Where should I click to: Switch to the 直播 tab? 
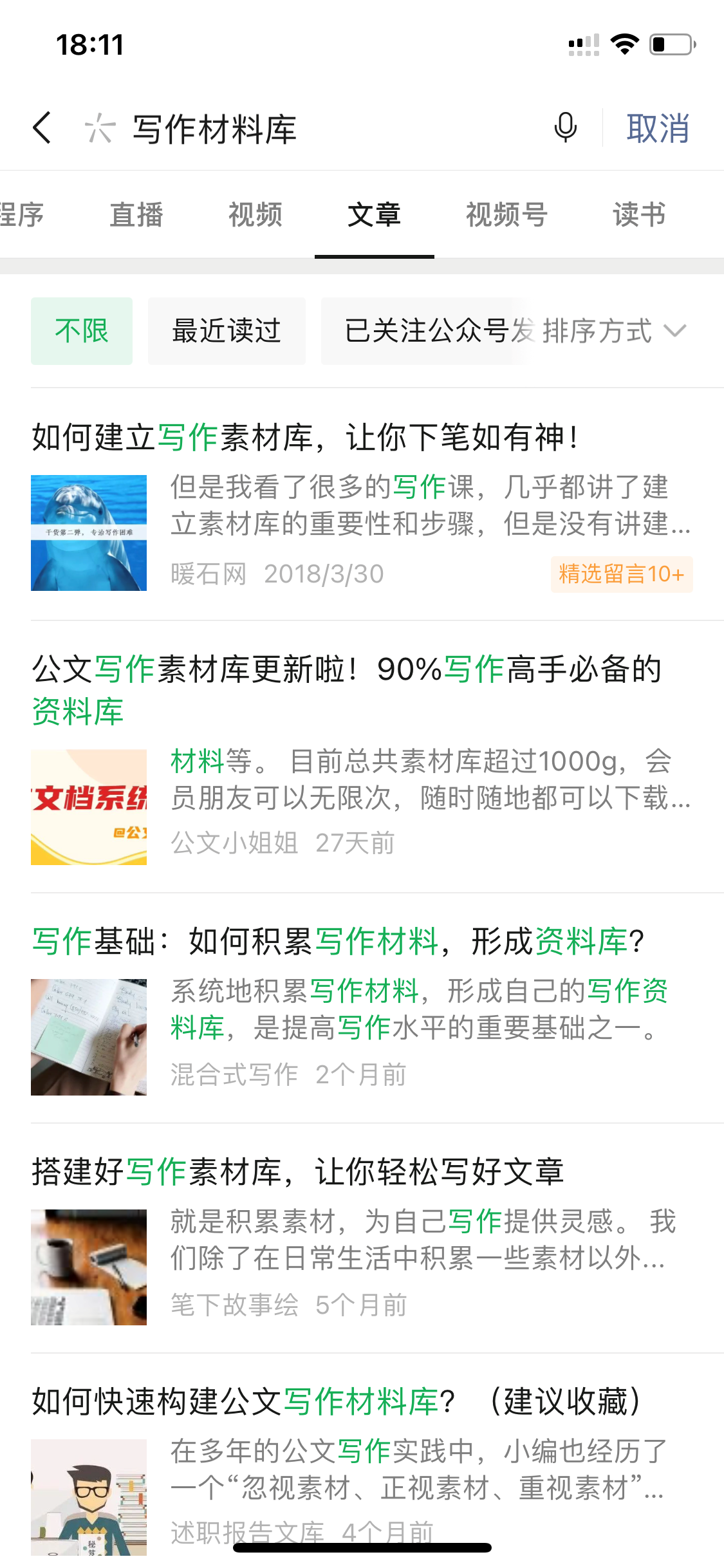[x=136, y=214]
